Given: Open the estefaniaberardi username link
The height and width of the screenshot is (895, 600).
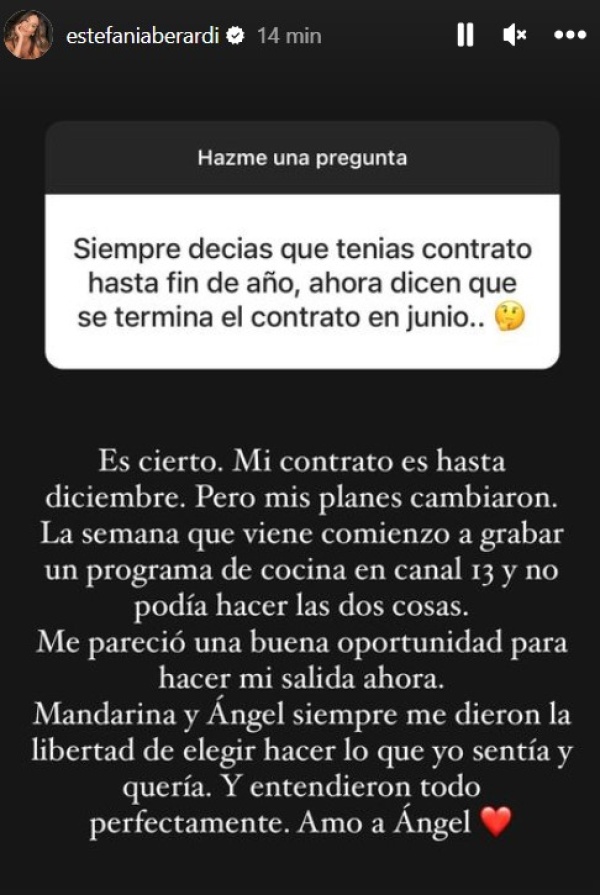Looking at the screenshot, I should pyautogui.click(x=144, y=35).
